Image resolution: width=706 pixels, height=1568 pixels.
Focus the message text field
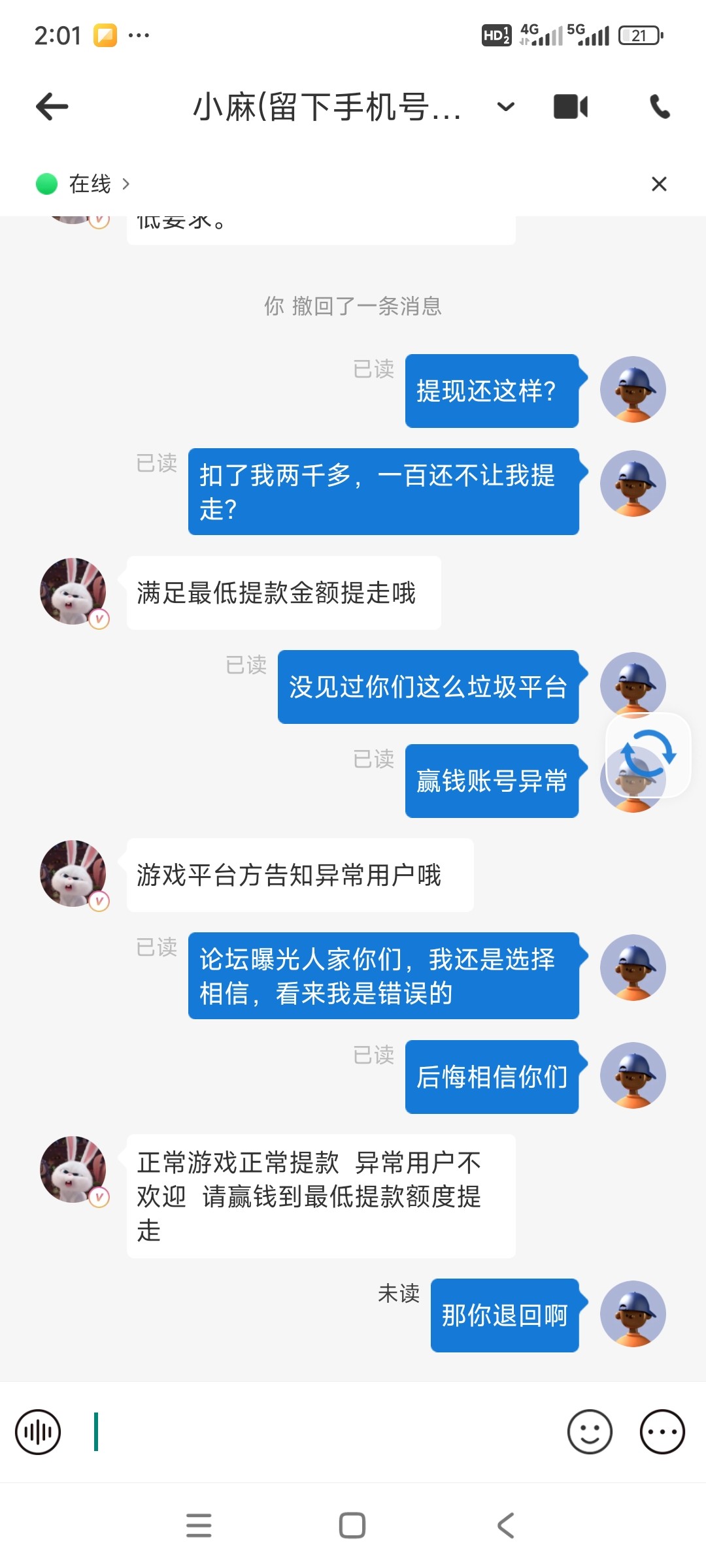click(x=327, y=1431)
